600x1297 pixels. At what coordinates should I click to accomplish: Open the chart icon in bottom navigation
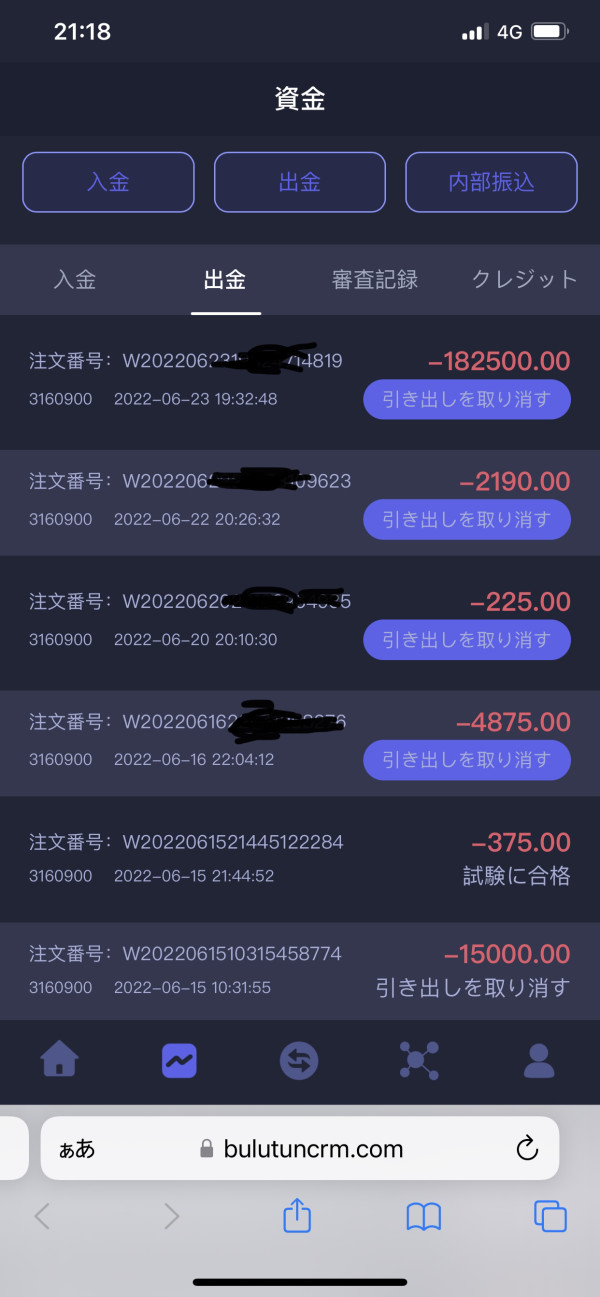pos(179,1060)
